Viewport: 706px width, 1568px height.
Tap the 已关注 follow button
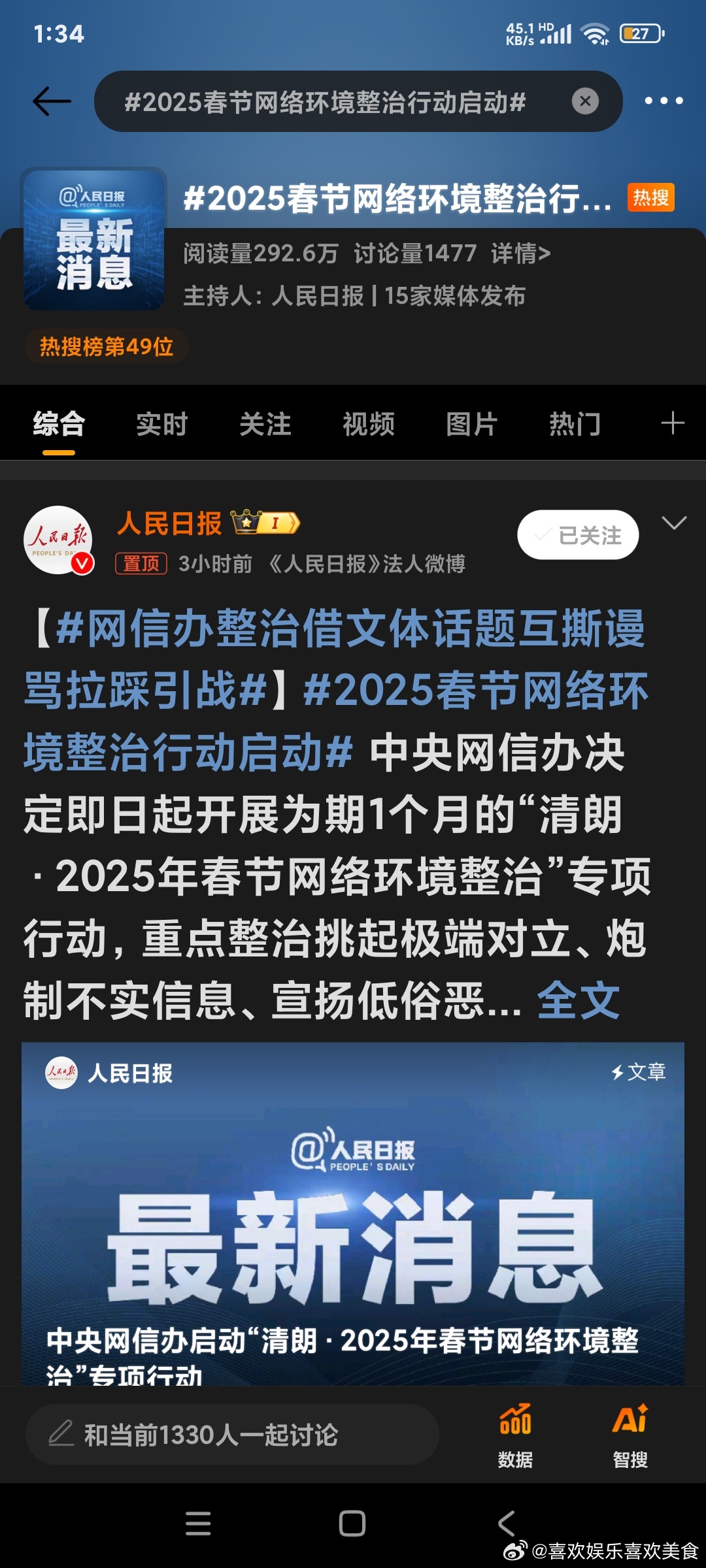point(578,535)
